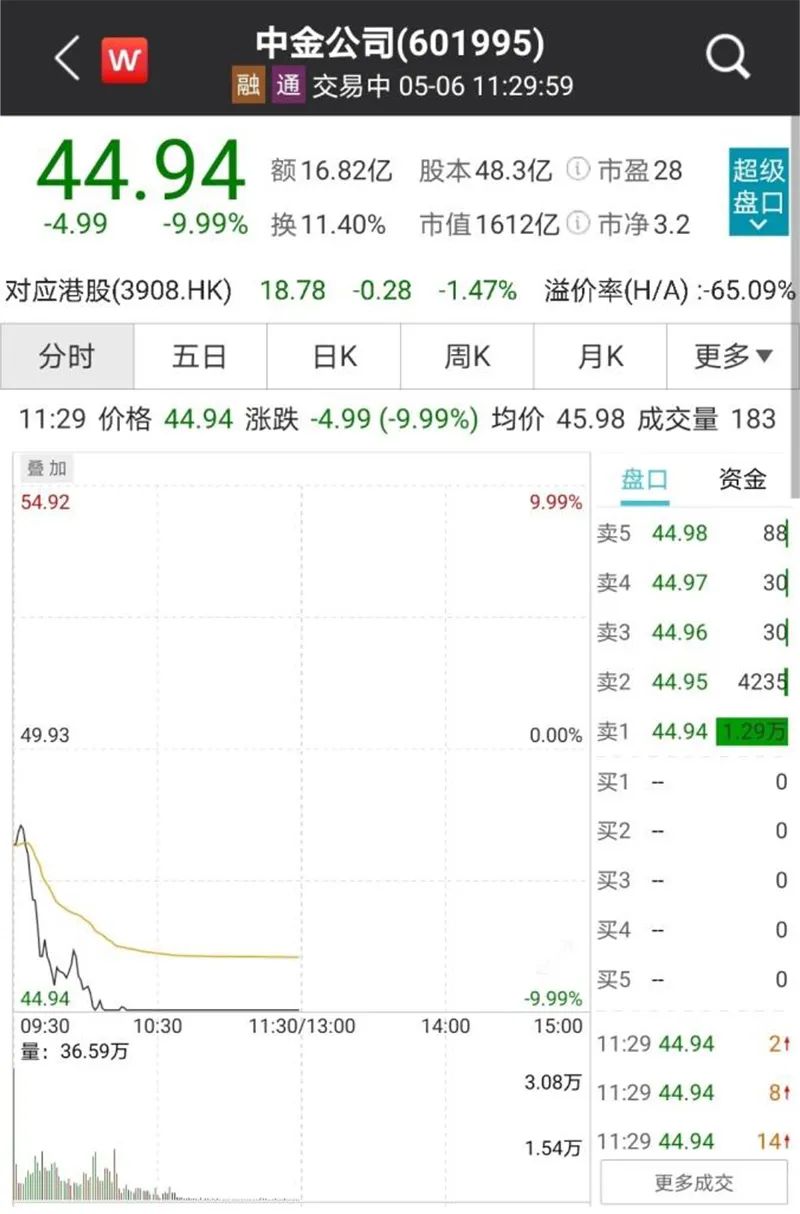Show the 周K weekly candlestick chart
This screenshot has height=1214, width=800.
(467, 356)
